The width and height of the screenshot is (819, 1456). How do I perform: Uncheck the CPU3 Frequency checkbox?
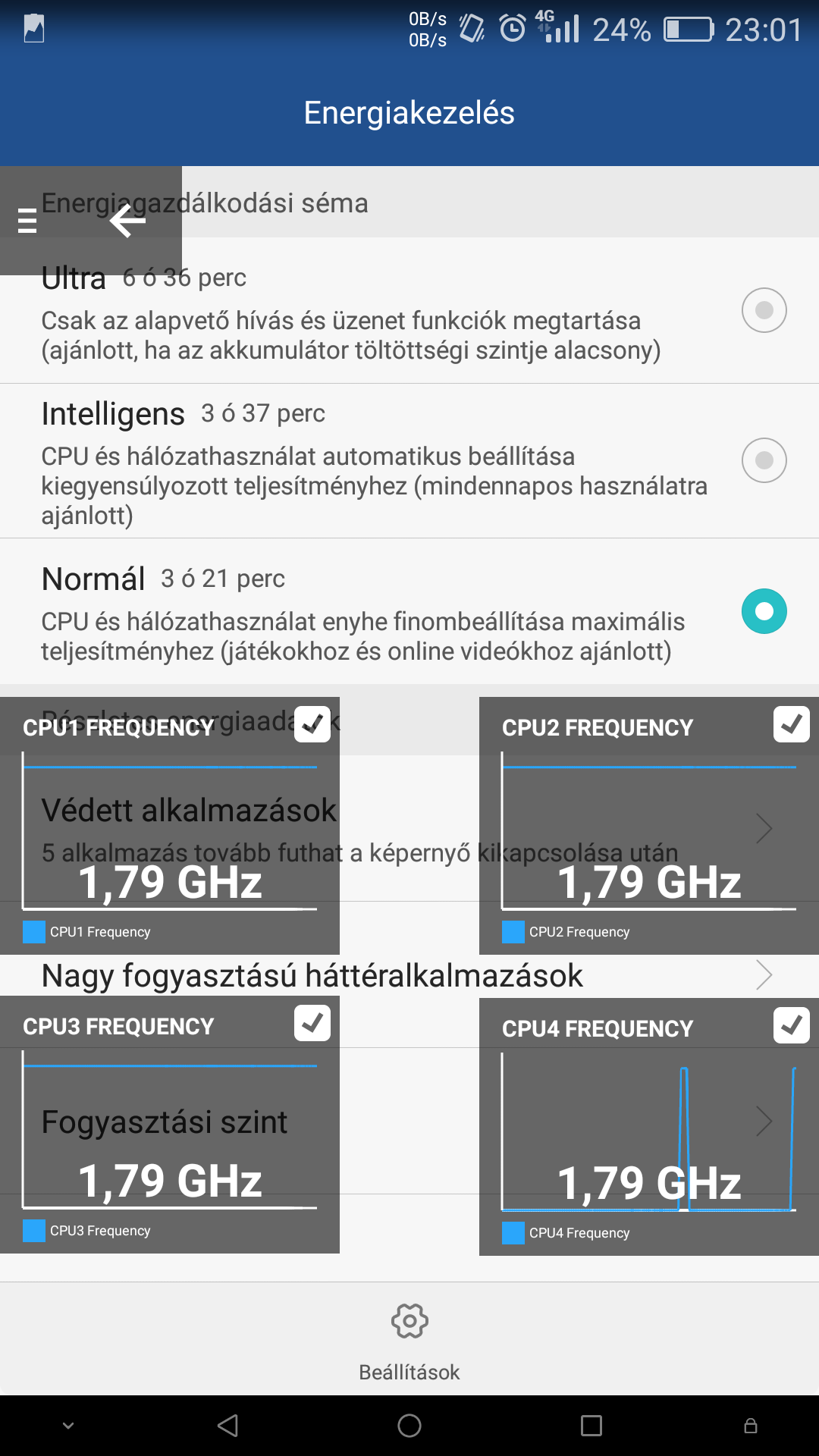click(312, 1023)
